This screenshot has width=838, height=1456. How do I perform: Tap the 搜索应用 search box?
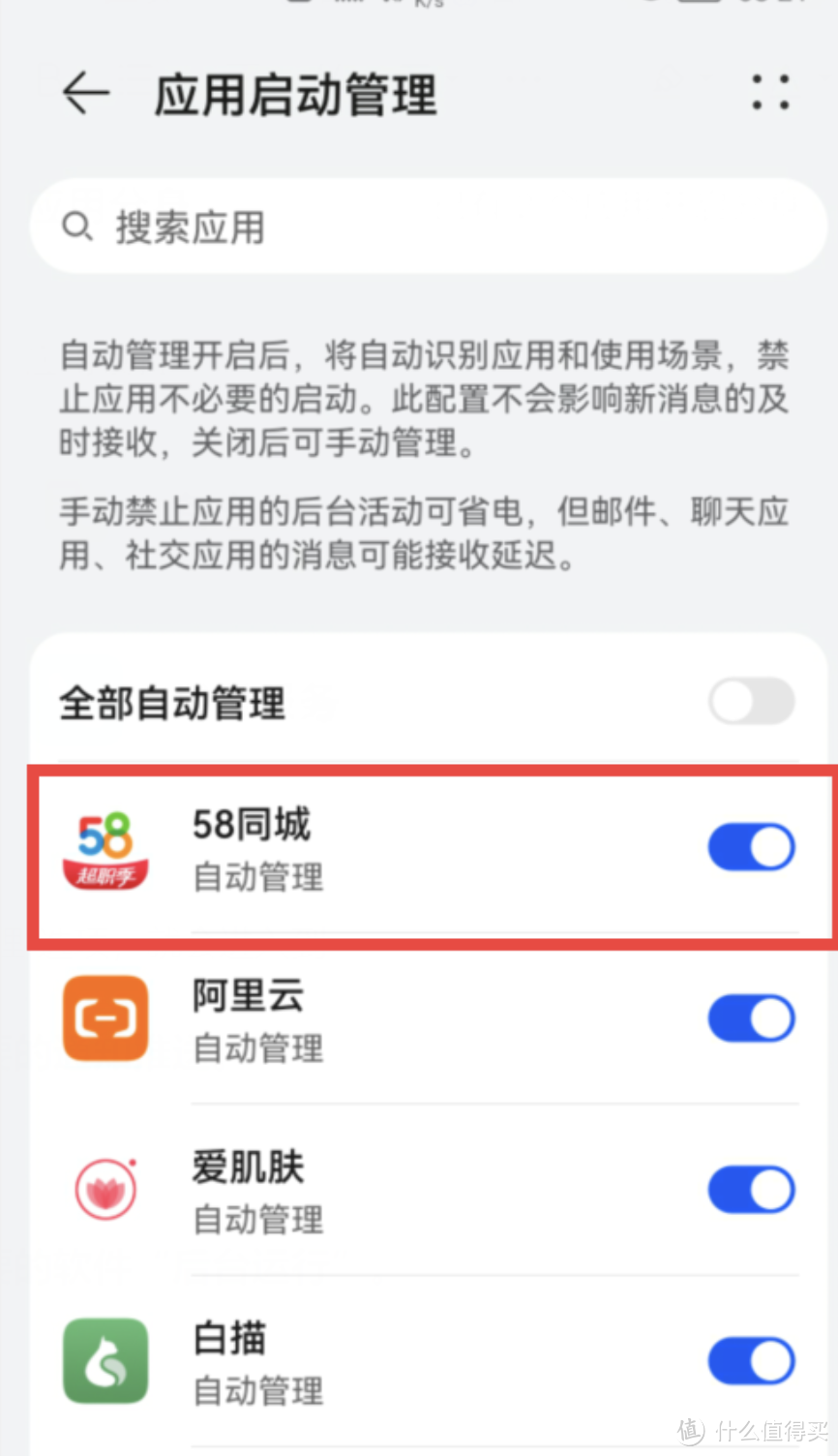click(x=429, y=227)
